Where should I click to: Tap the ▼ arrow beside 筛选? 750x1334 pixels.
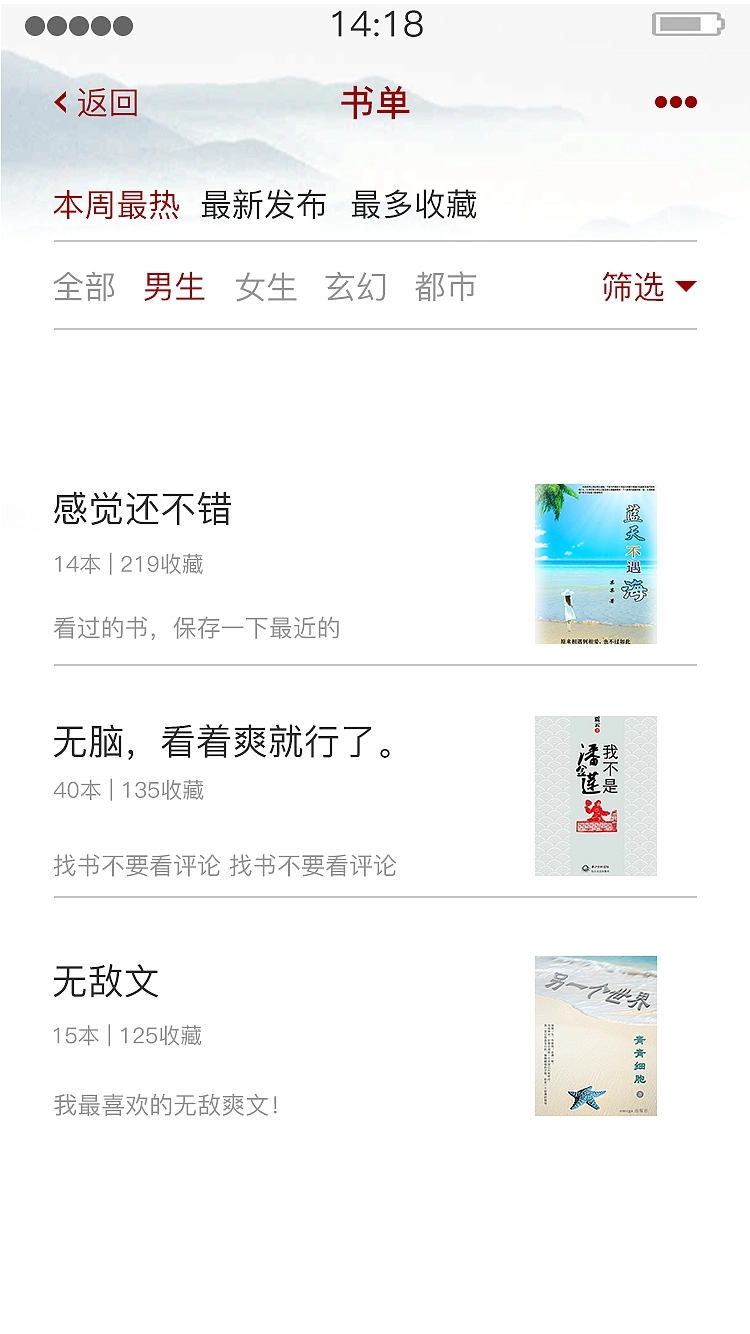click(687, 286)
